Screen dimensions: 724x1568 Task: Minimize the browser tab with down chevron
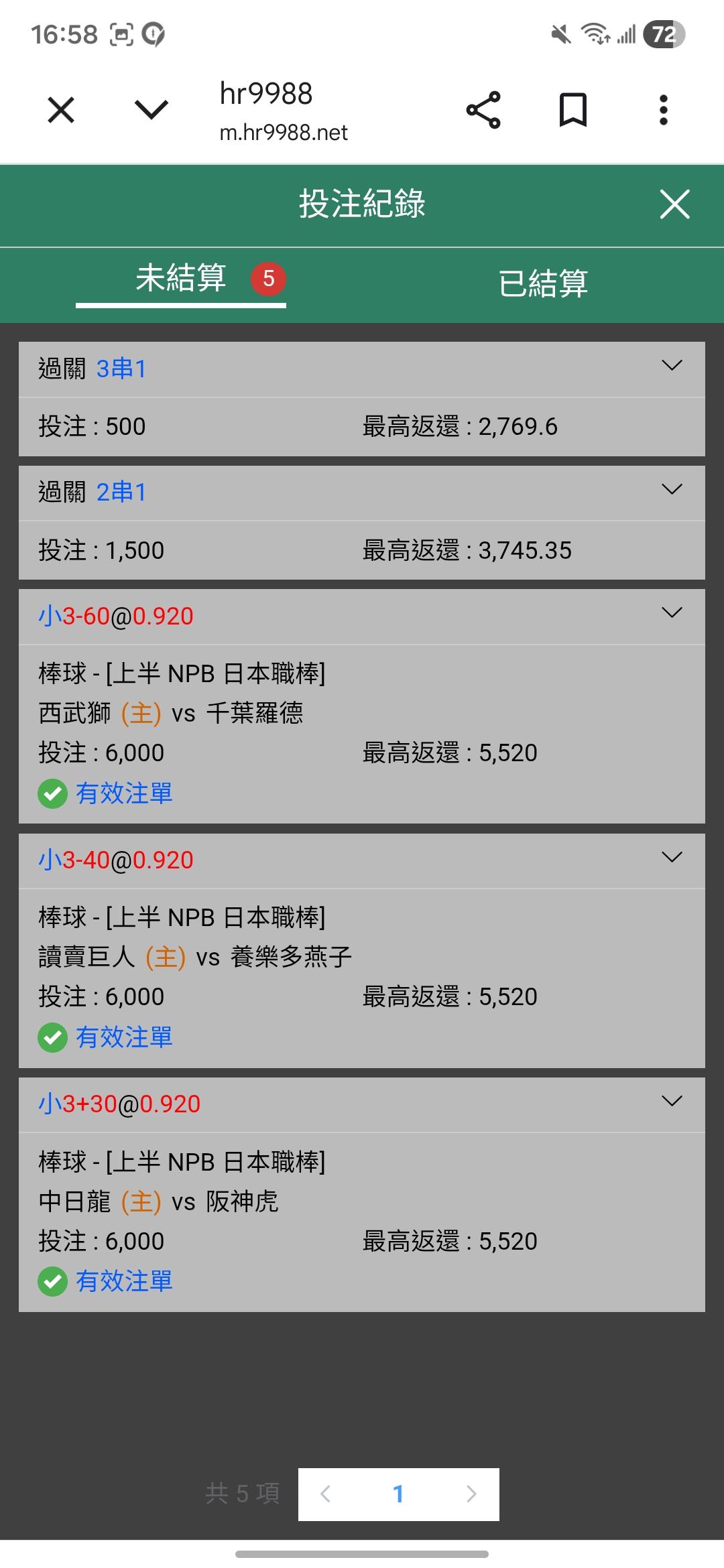tap(152, 110)
